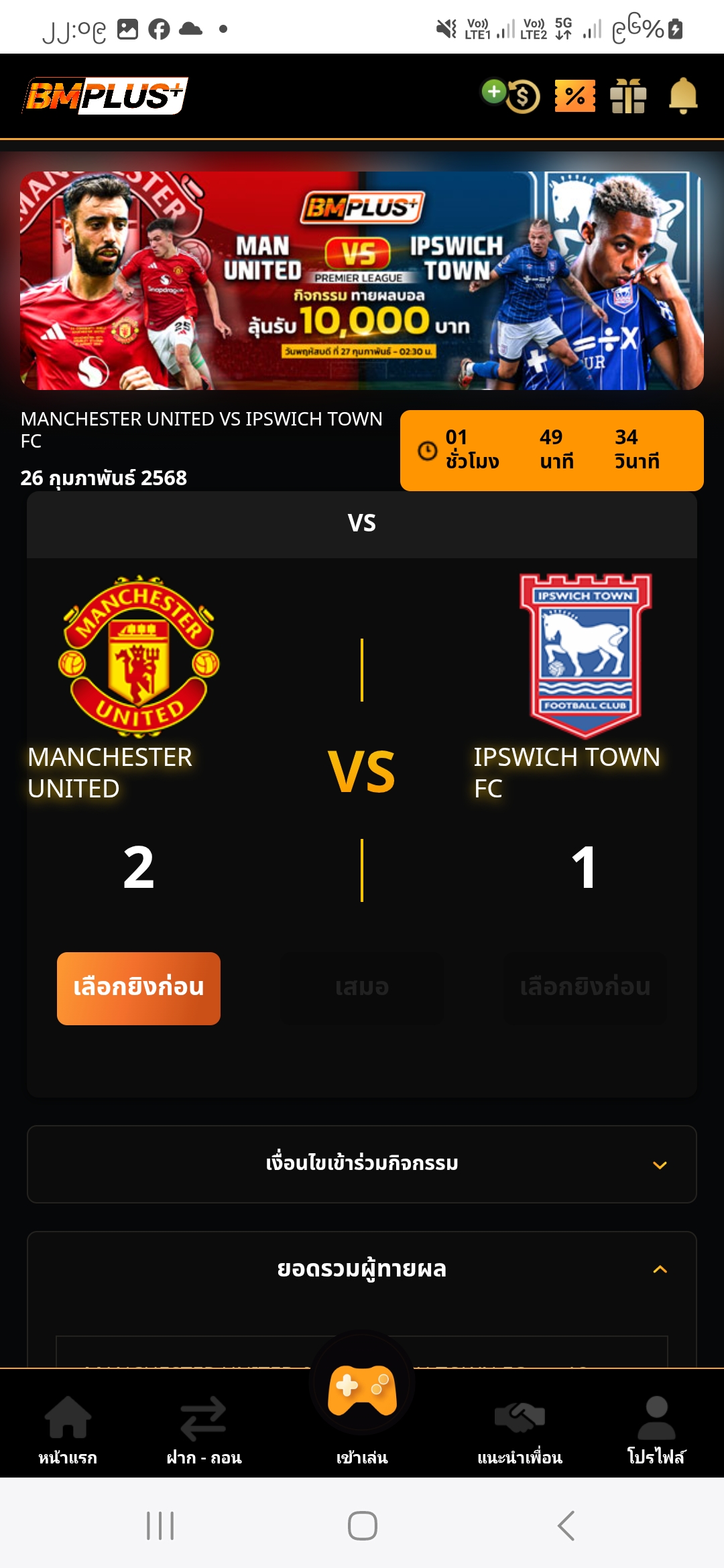Open the system recent apps button

tap(160, 1526)
